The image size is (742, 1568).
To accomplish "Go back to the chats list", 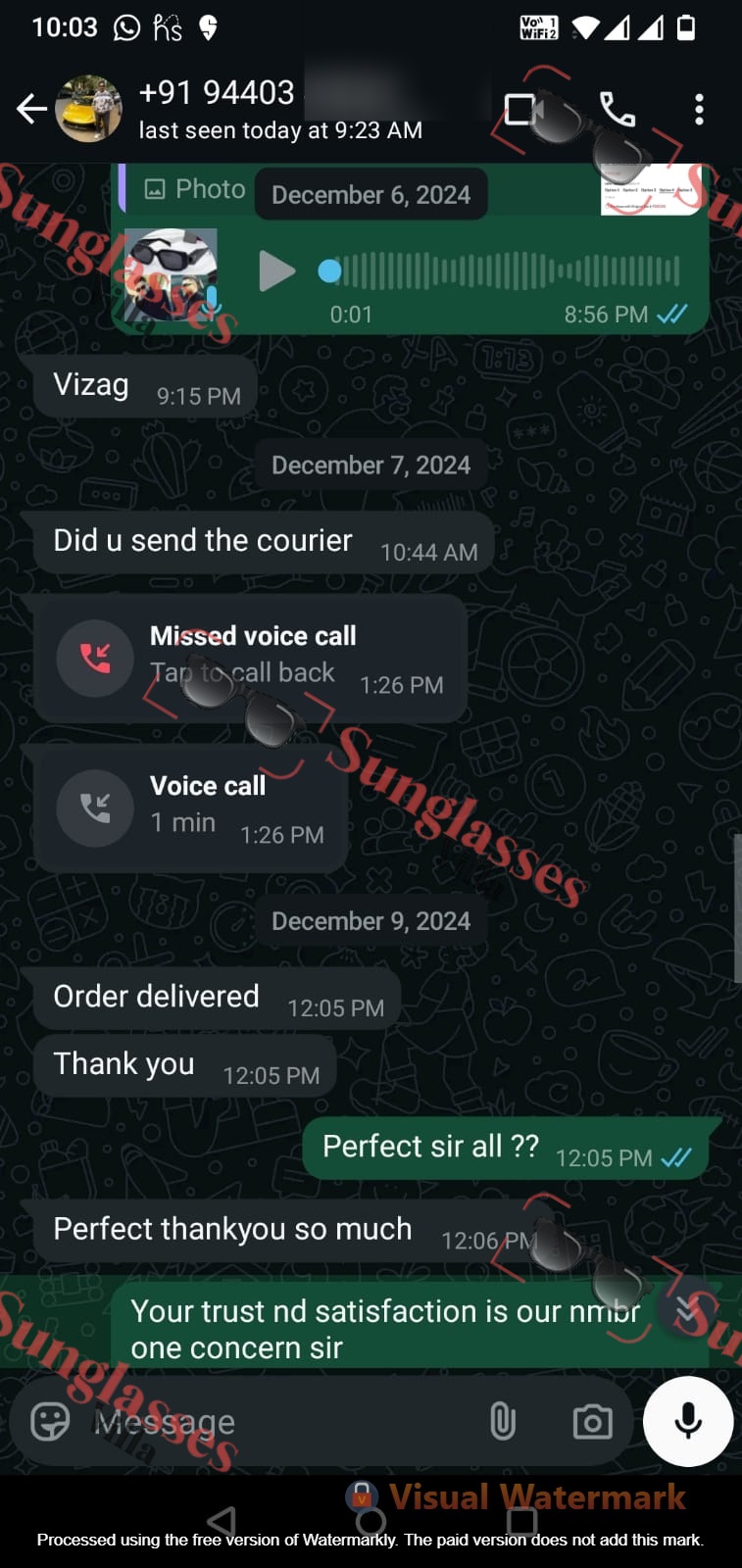I will coord(31,109).
